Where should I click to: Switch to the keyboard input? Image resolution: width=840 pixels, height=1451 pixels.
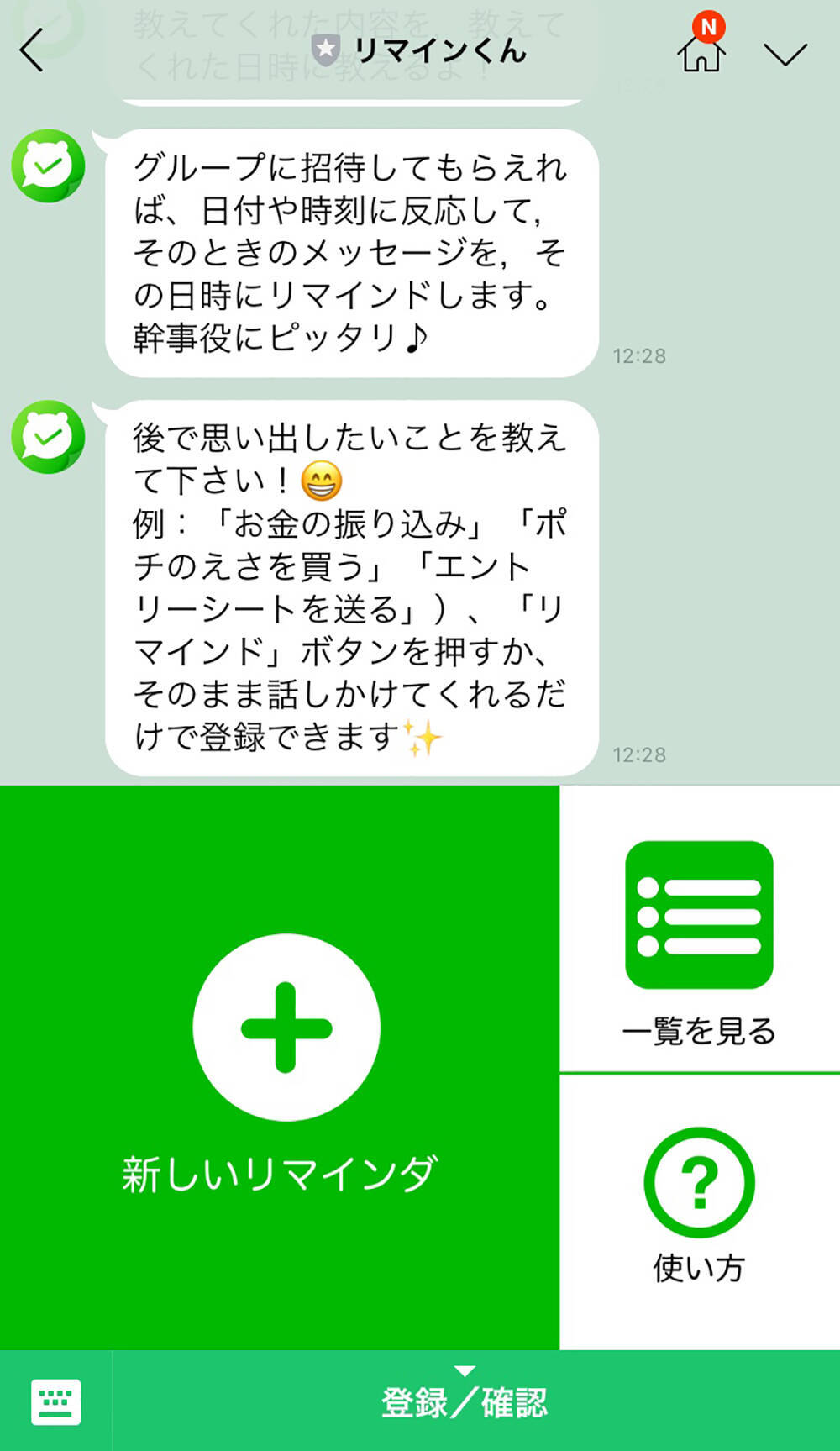click(x=55, y=1401)
